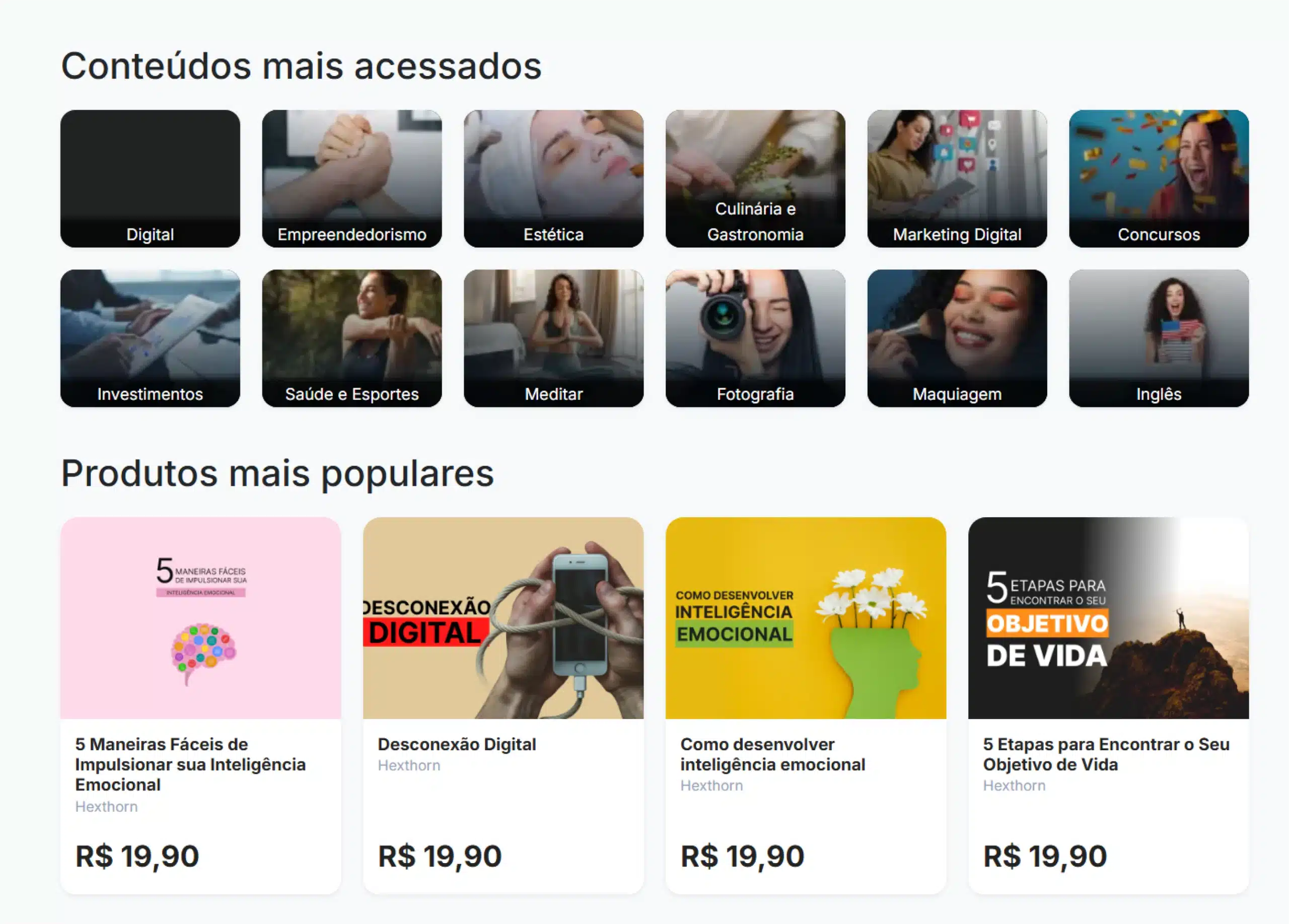1289x924 pixels.
Task: Open the 5 Maneiras Fáceis product card
Action: click(x=200, y=704)
